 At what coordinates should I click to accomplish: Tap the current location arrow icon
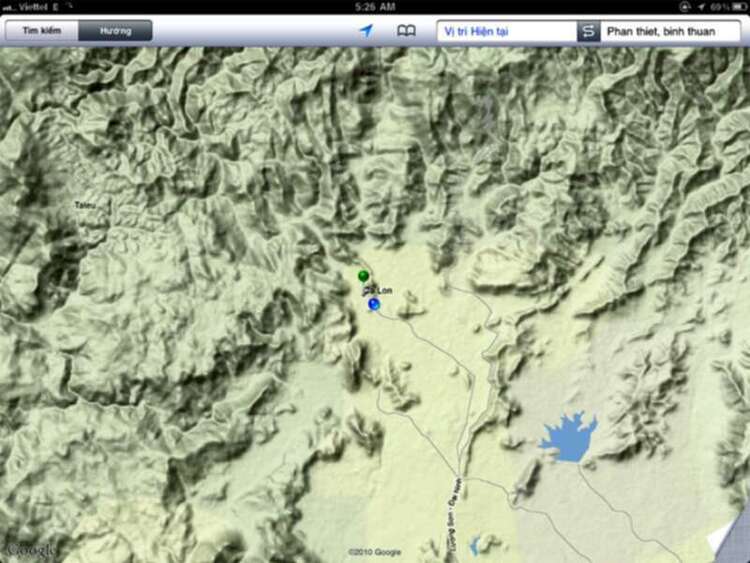366,31
